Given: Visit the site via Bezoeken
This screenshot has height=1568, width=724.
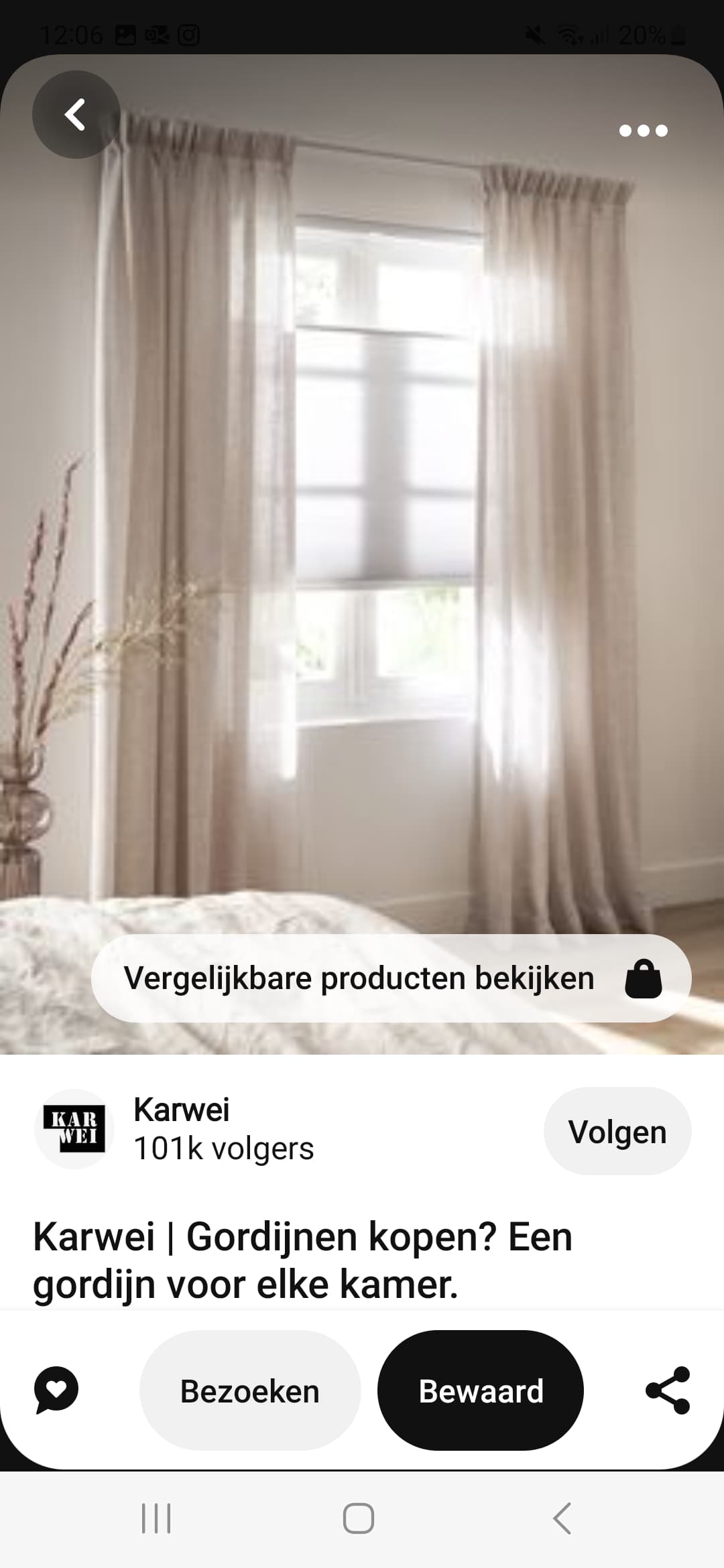Looking at the screenshot, I should pos(250,1390).
